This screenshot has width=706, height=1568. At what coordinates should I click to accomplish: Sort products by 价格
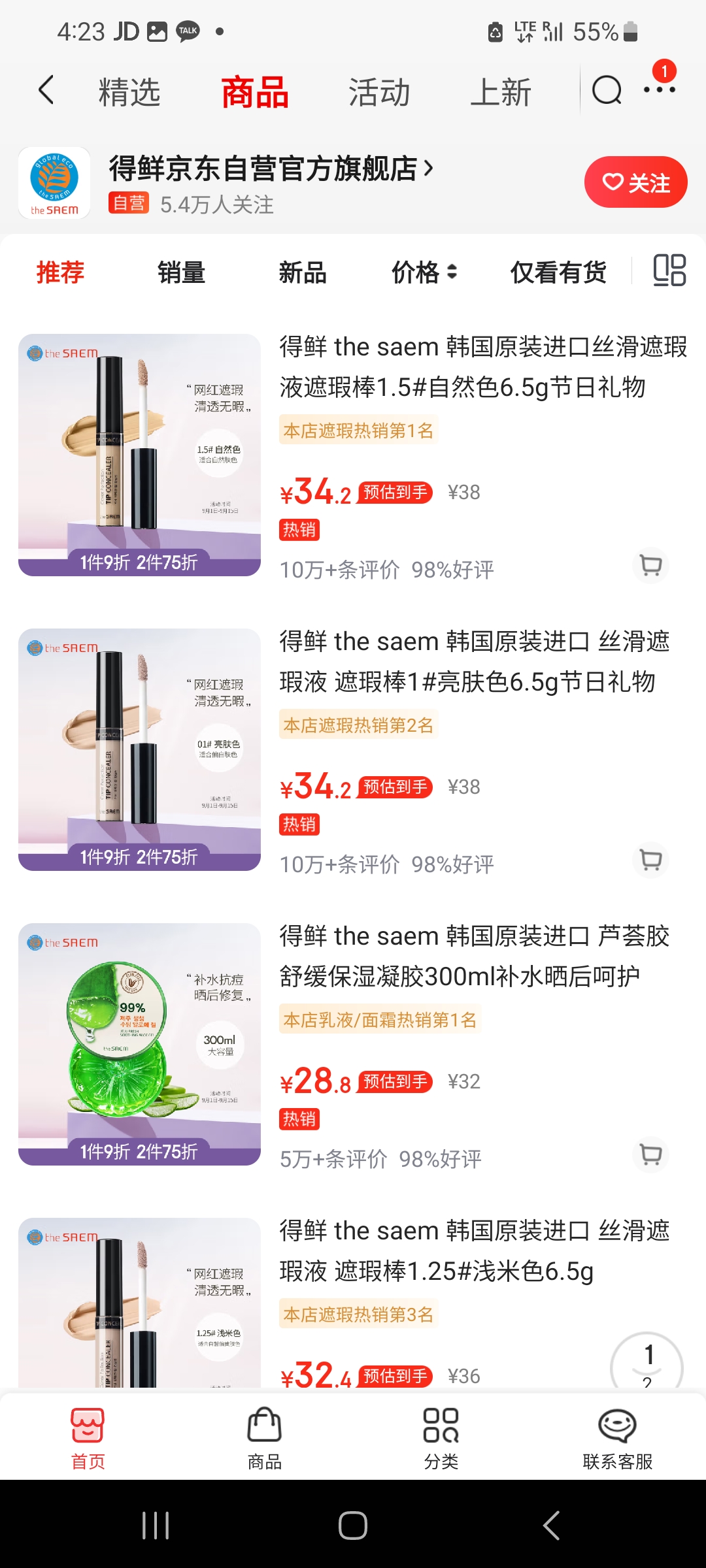click(x=424, y=272)
